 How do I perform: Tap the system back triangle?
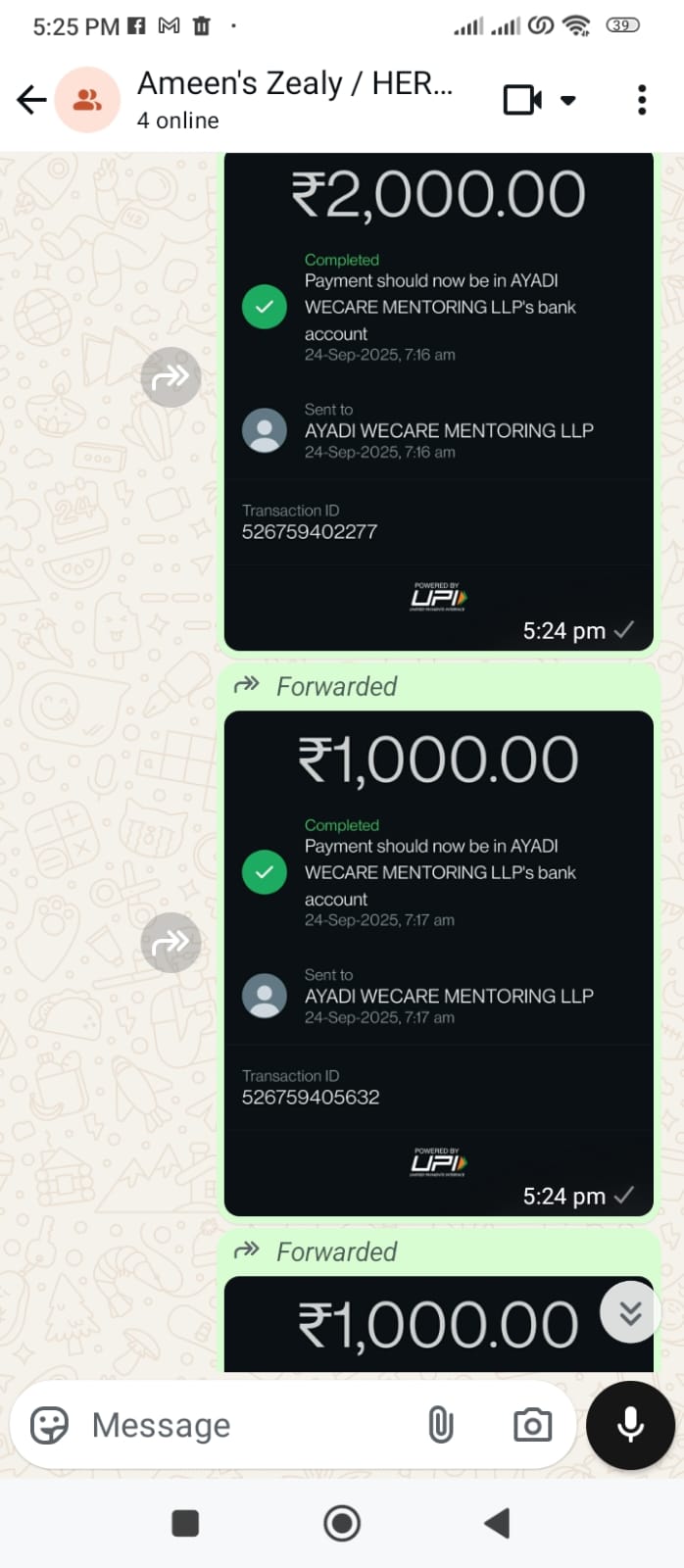coord(497,1523)
